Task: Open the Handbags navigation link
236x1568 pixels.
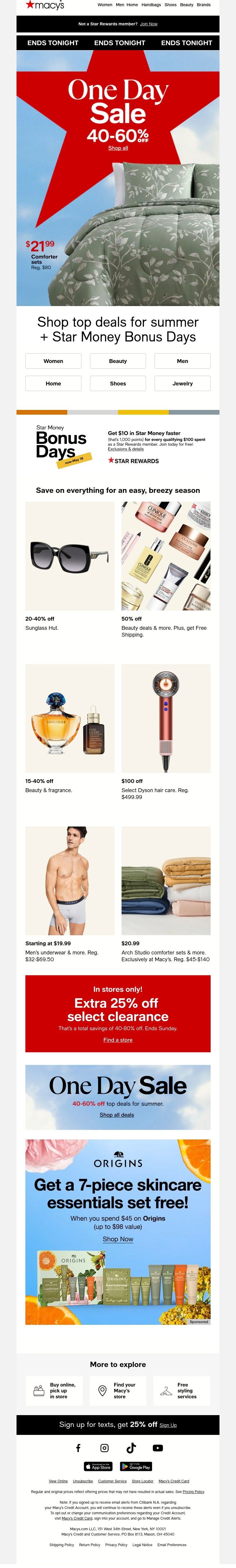Action: click(x=151, y=4)
